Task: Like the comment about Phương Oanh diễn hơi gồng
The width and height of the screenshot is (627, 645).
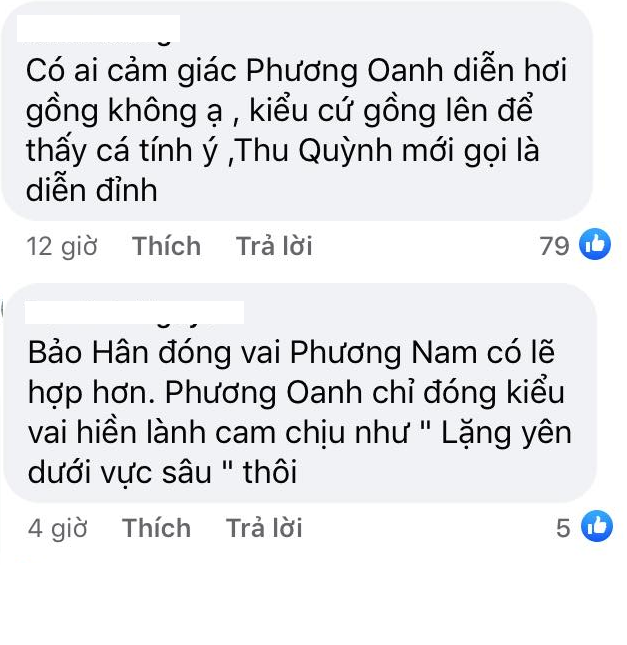Action: point(166,246)
